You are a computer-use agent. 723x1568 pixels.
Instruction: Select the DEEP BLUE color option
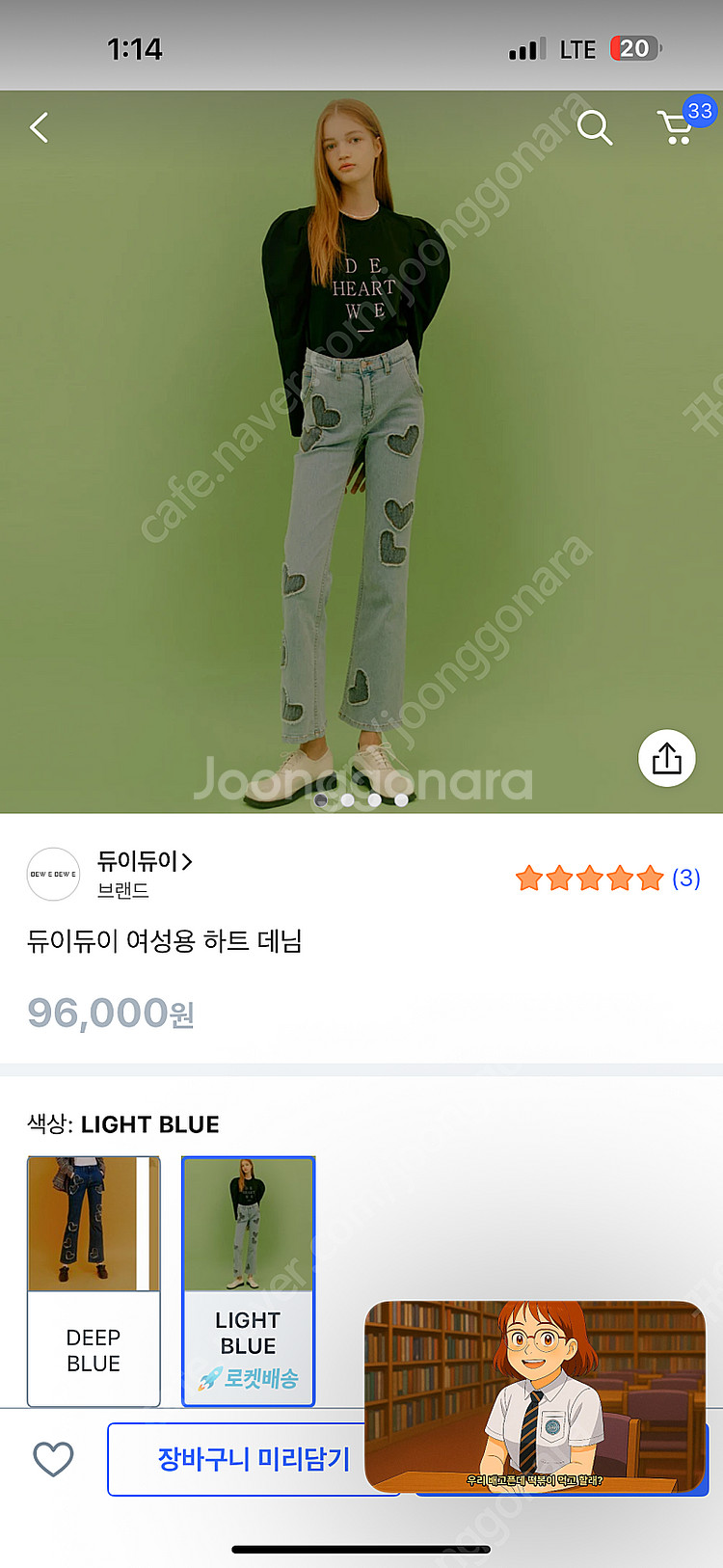click(x=94, y=1282)
